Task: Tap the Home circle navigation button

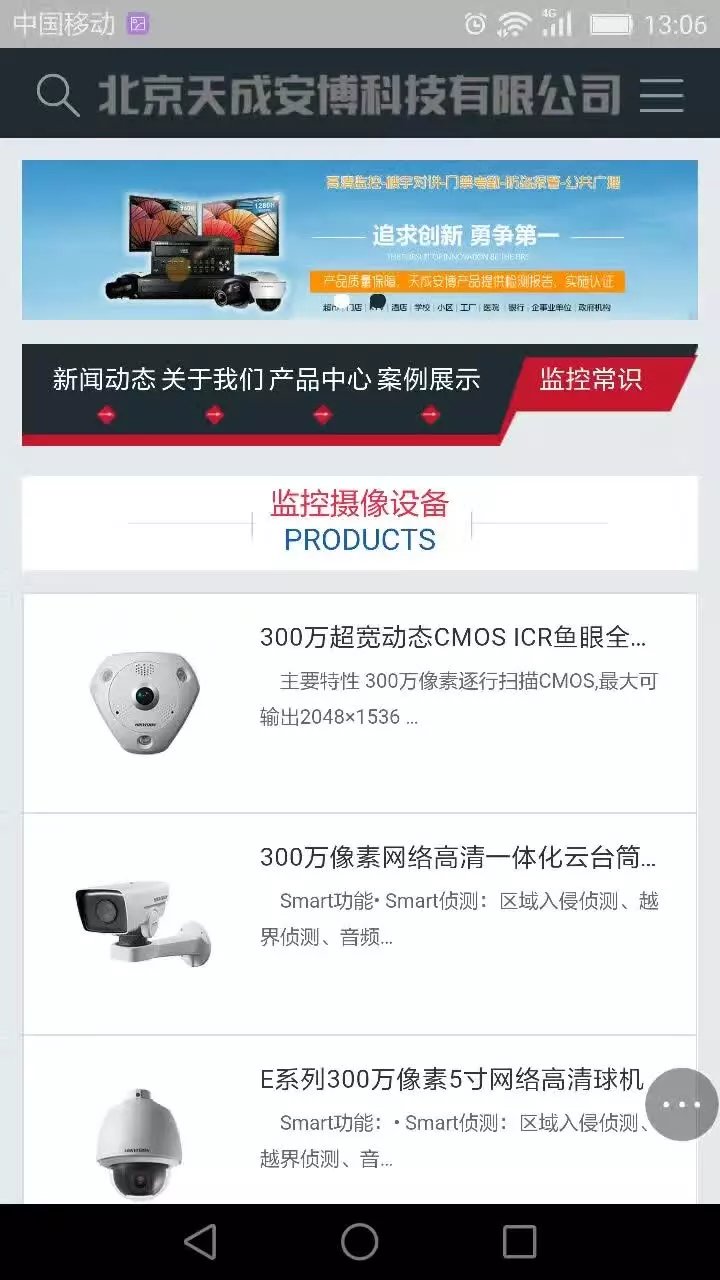Action: pyautogui.click(x=359, y=1240)
